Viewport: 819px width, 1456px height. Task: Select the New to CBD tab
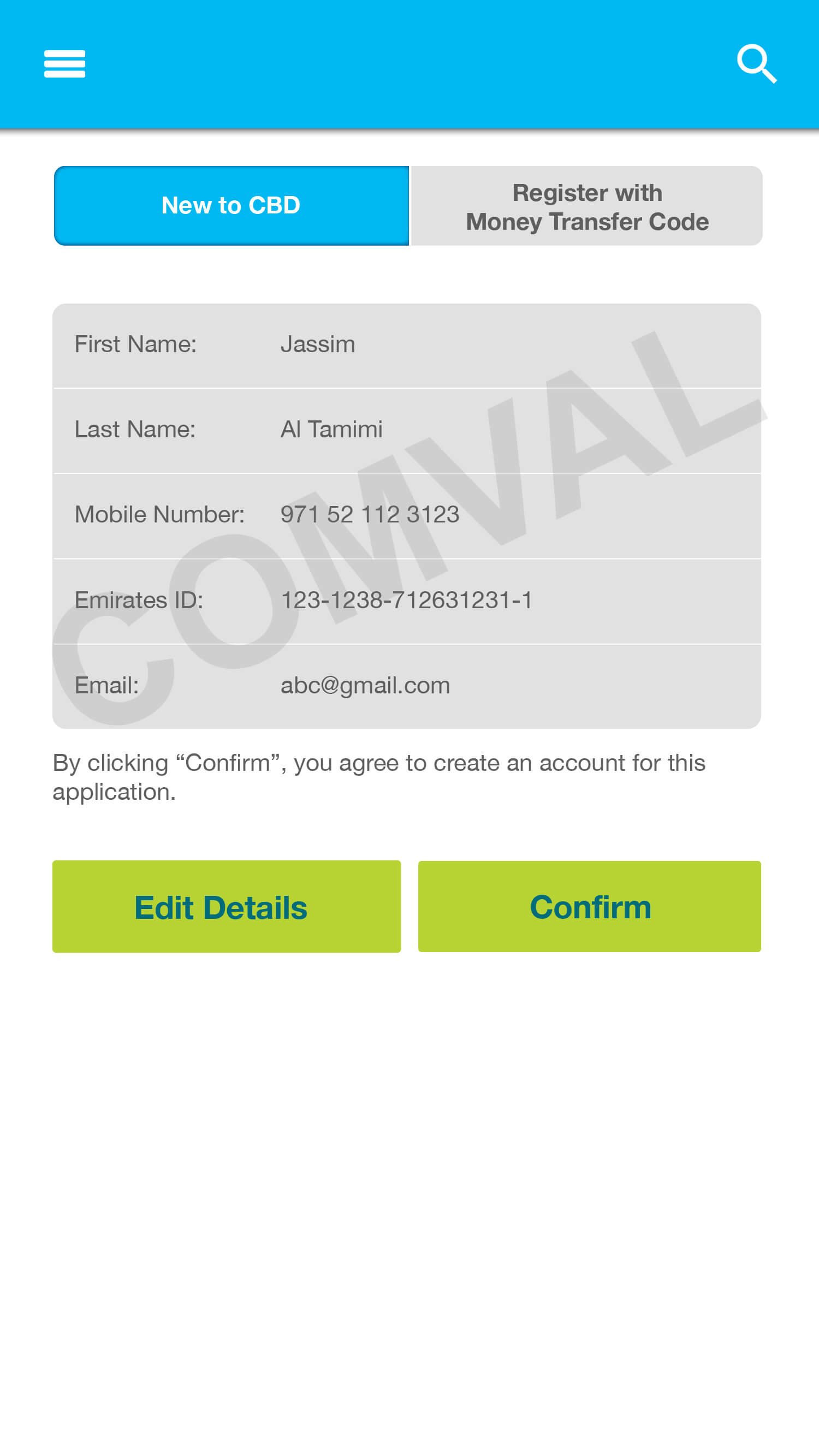coord(231,206)
